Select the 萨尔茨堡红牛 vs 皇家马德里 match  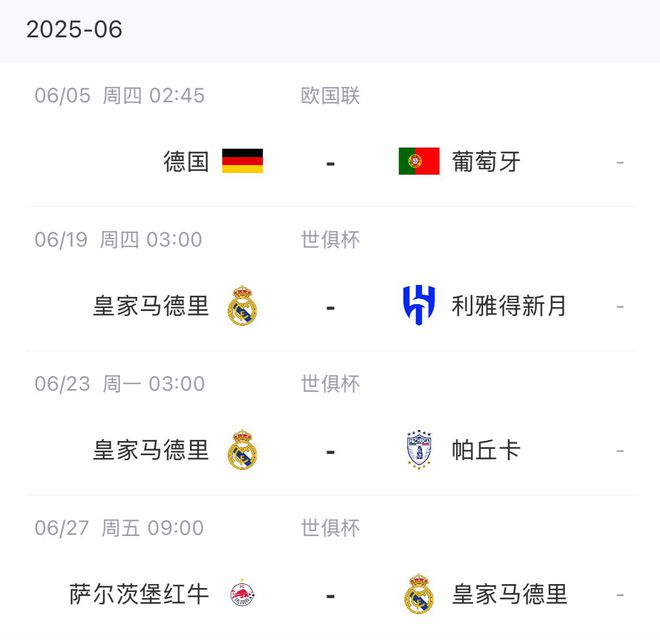(330, 594)
